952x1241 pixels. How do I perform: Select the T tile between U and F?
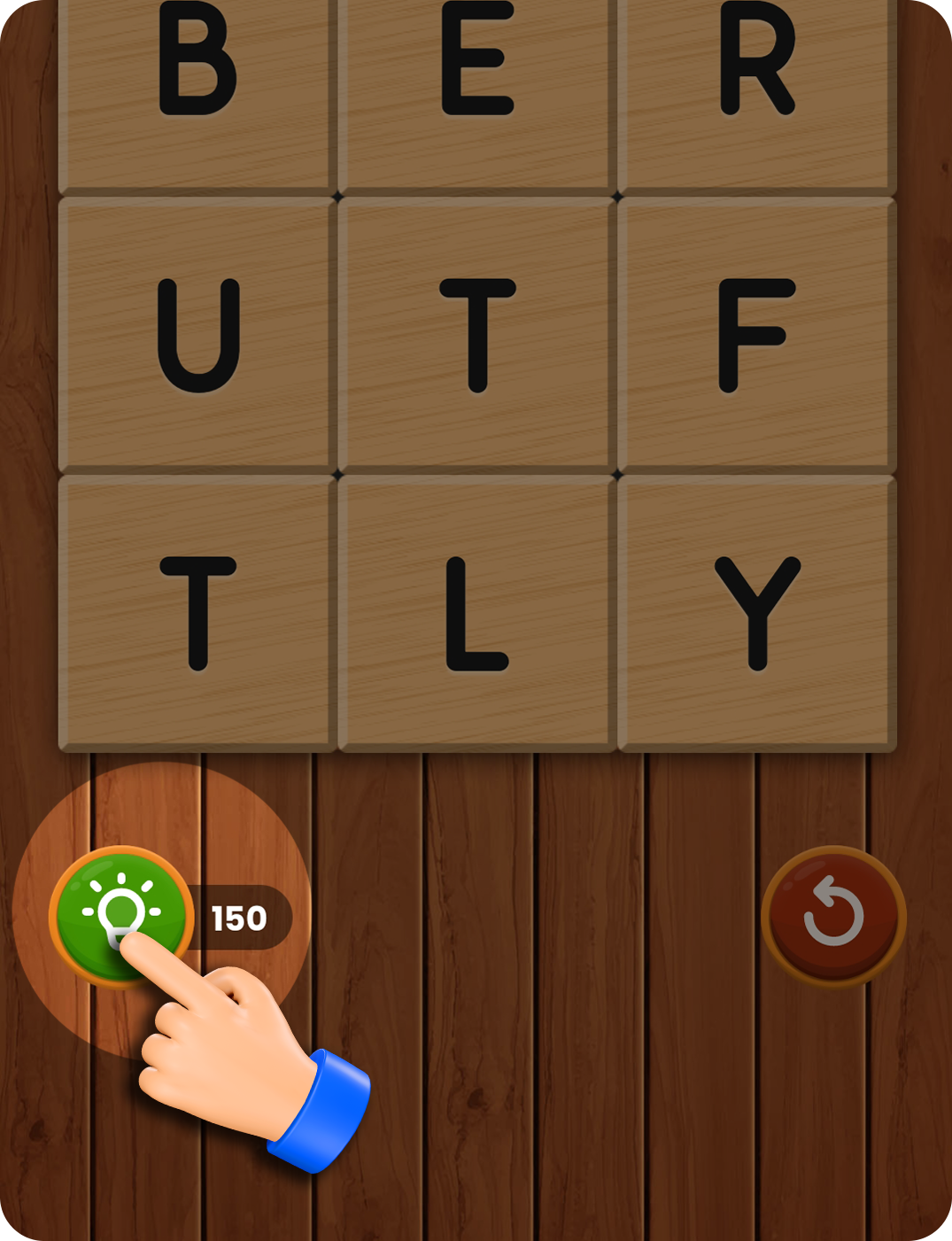(476, 335)
